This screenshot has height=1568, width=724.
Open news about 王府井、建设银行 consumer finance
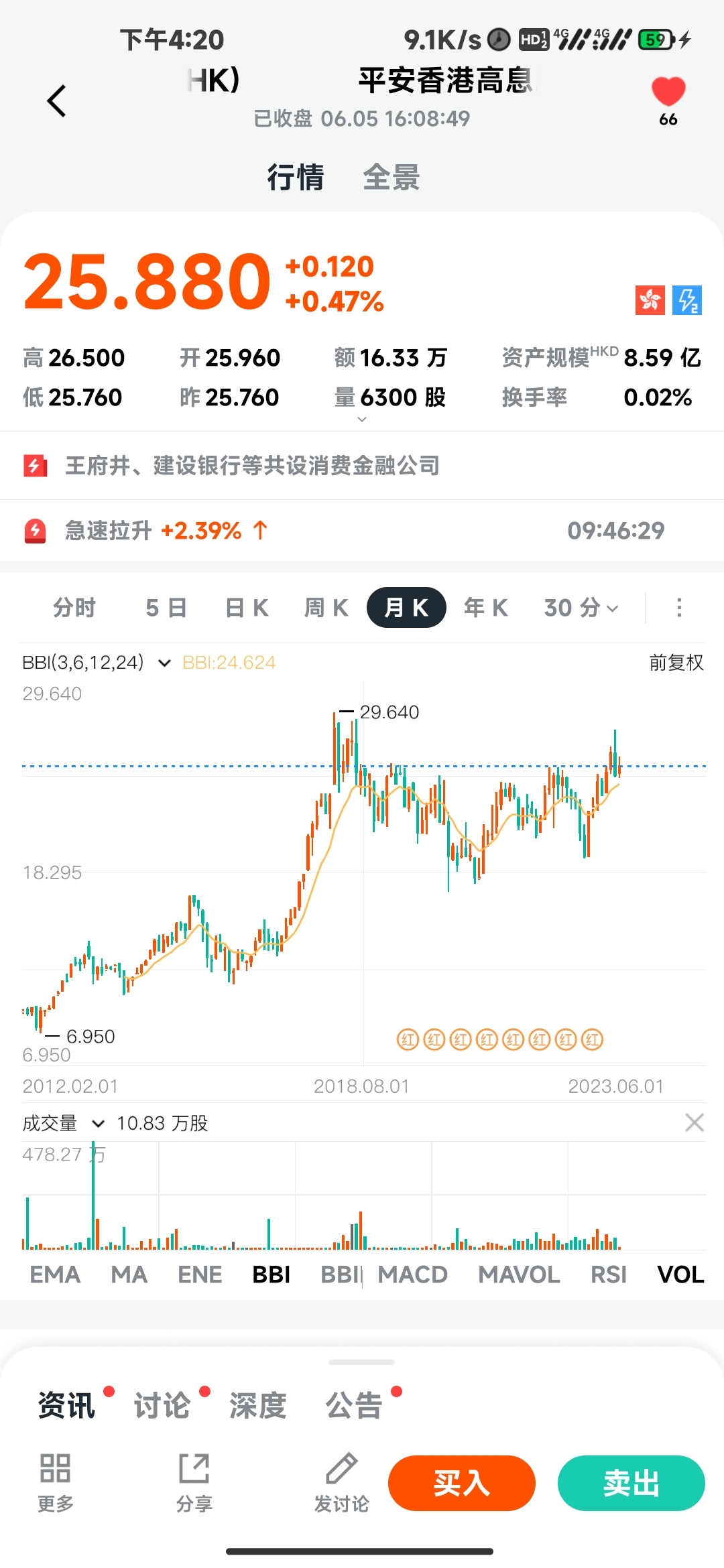click(252, 466)
